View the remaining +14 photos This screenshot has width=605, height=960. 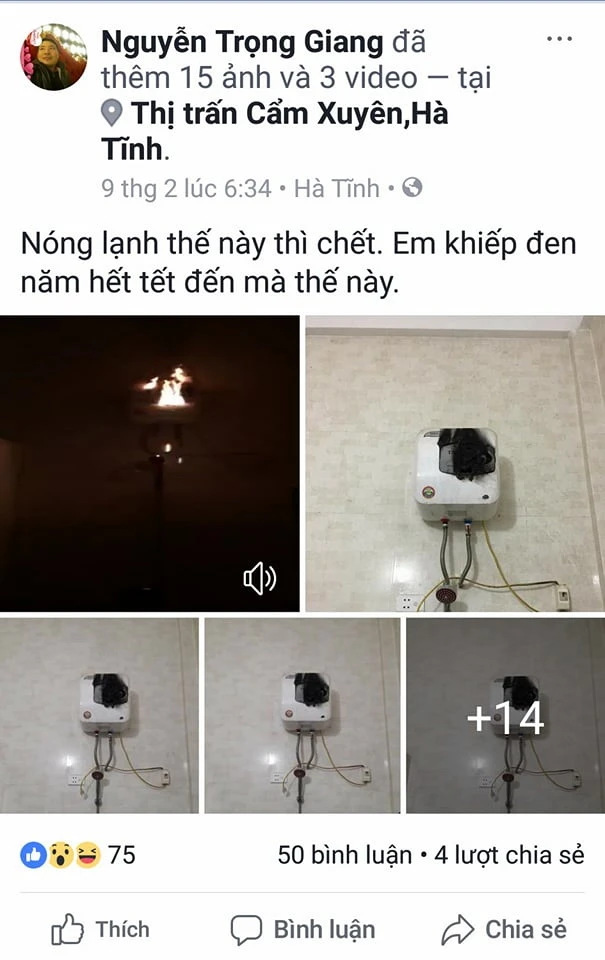pos(505,716)
